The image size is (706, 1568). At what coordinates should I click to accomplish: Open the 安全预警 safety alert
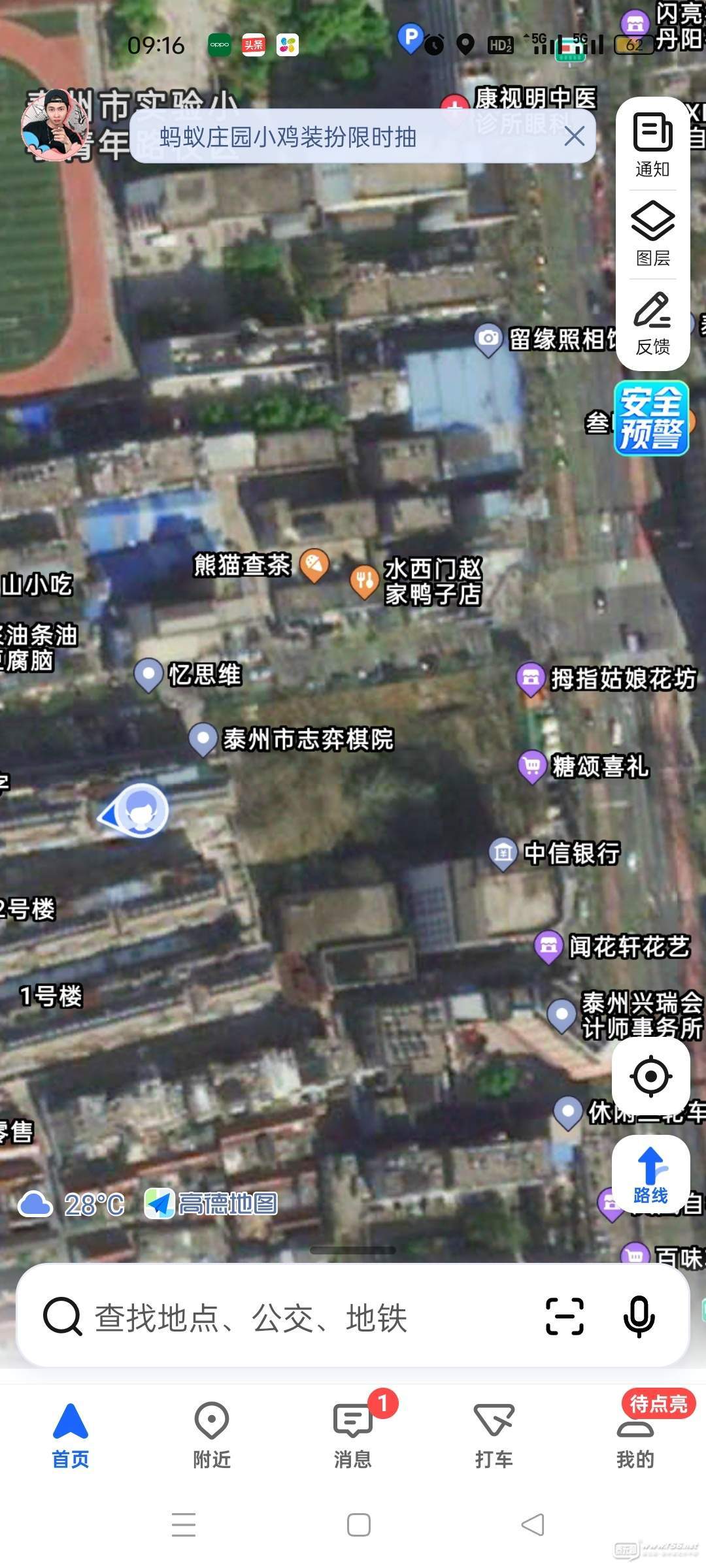[x=651, y=418]
